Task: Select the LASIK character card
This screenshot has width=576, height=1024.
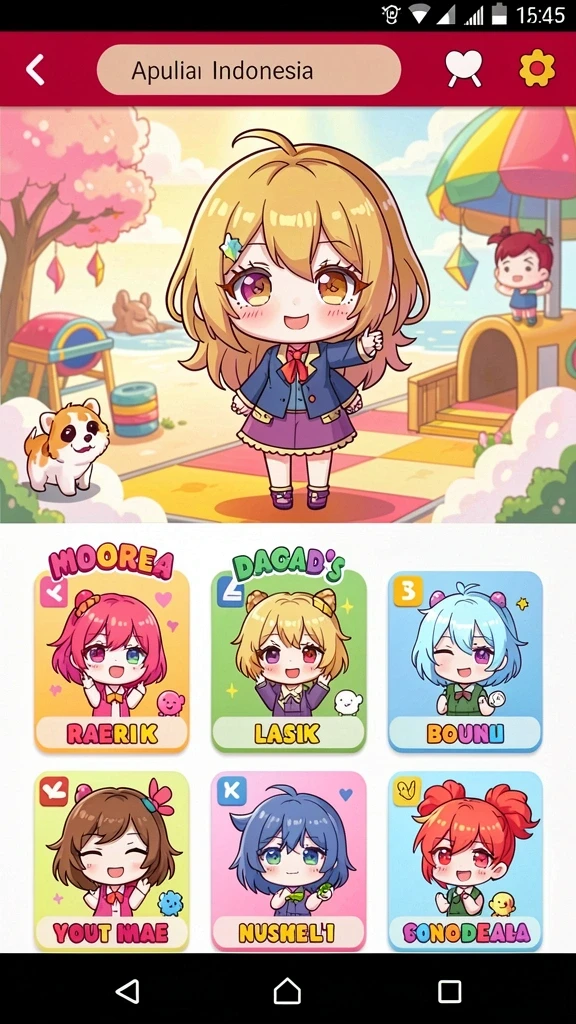Action: click(289, 661)
